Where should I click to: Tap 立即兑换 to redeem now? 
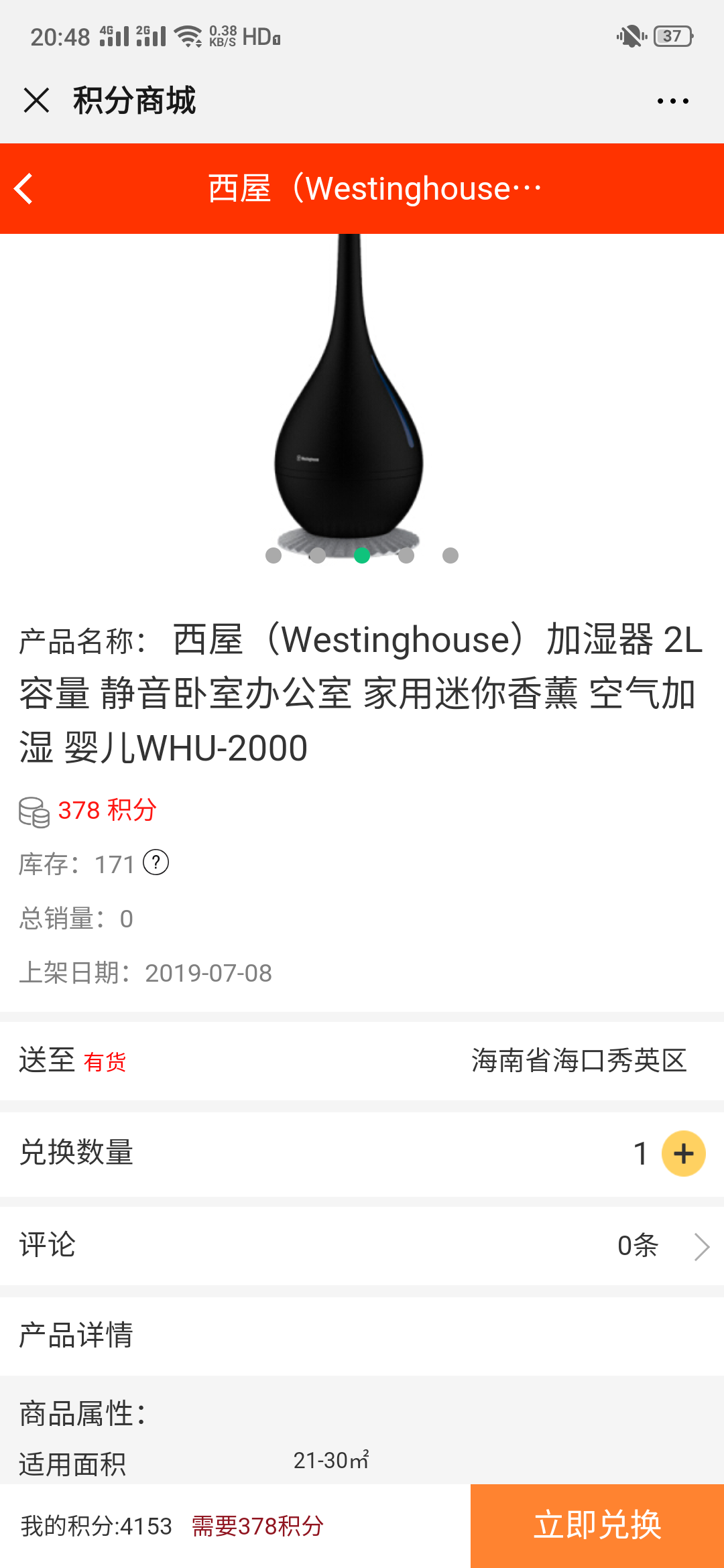click(597, 1525)
